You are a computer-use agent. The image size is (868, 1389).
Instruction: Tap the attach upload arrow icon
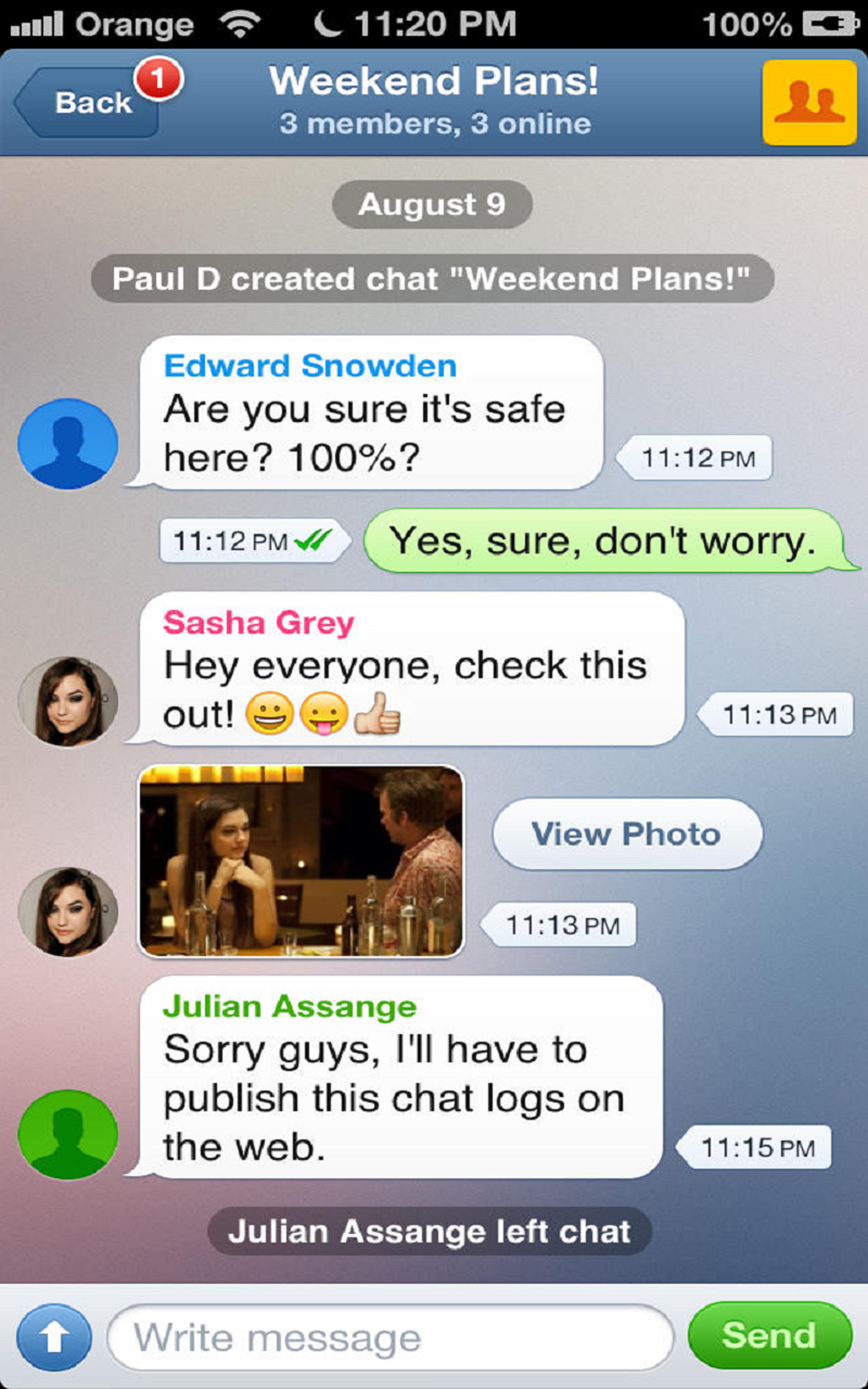[x=54, y=1337]
